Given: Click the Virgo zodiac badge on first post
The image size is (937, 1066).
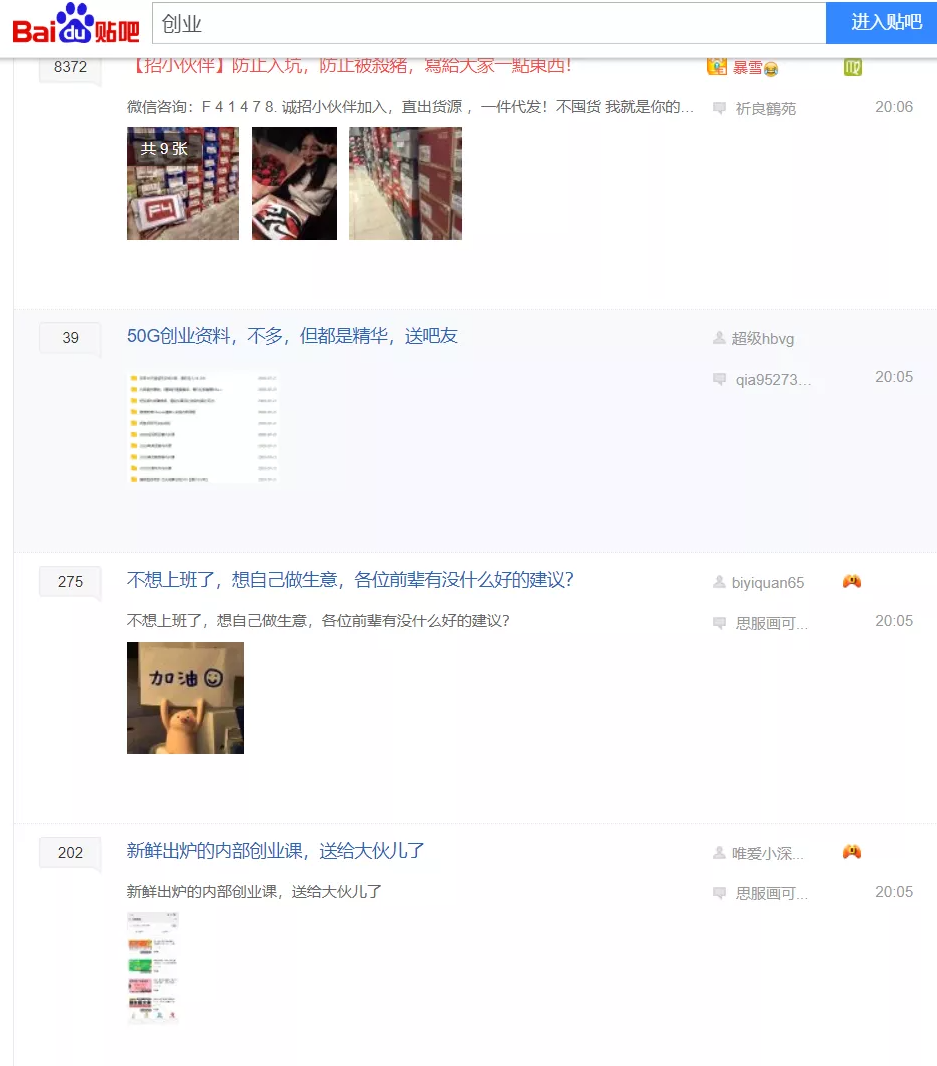Looking at the screenshot, I should point(851,65).
